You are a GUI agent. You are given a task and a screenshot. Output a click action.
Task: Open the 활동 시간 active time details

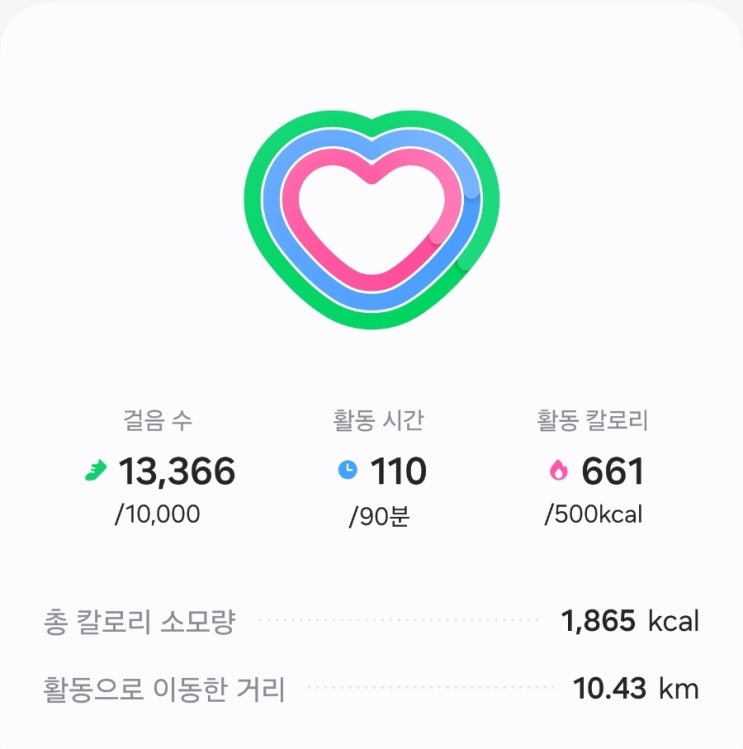[380, 468]
